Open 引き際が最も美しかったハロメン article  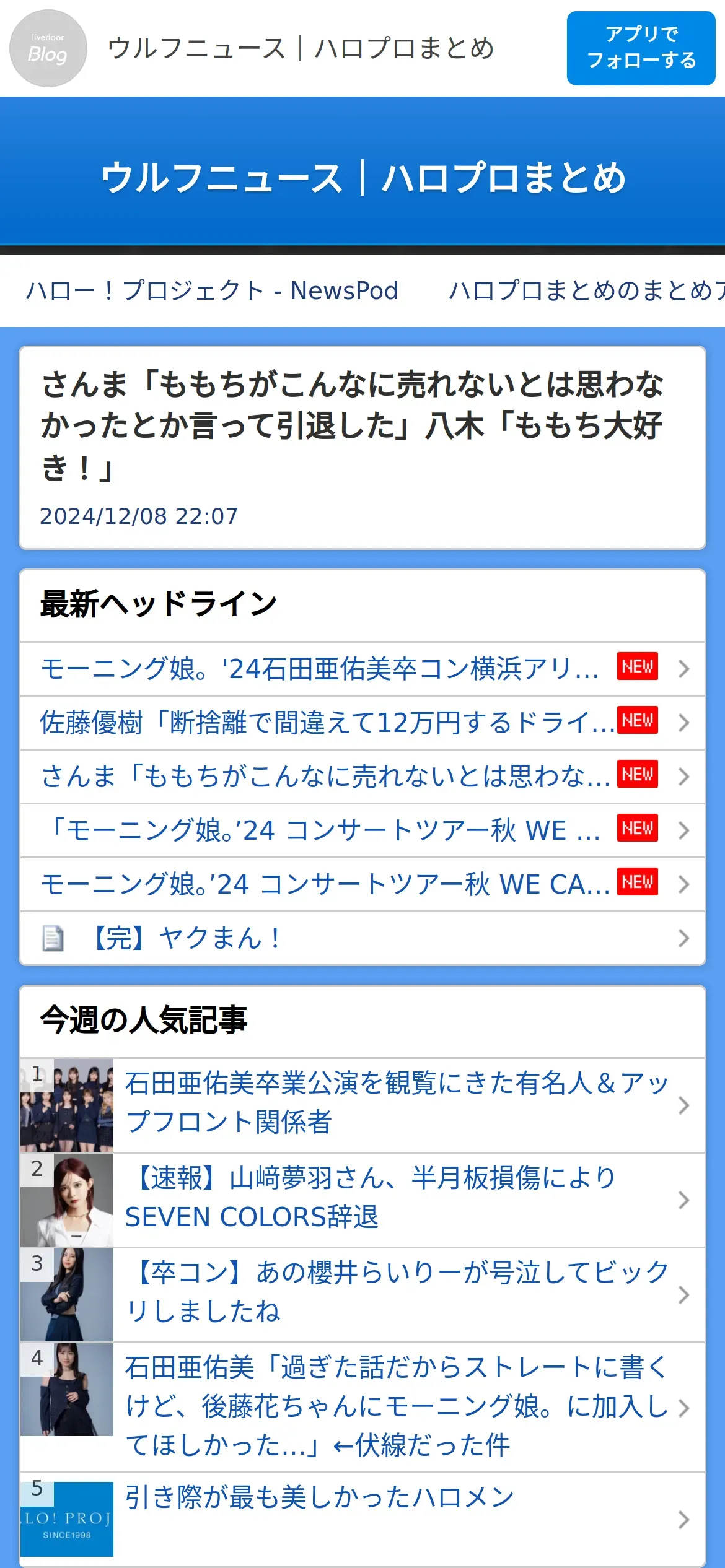click(x=362, y=1520)
